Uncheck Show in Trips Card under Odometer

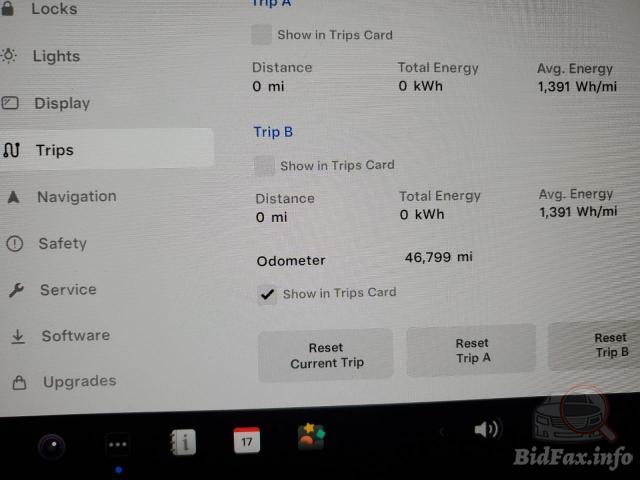coord(267,294)
